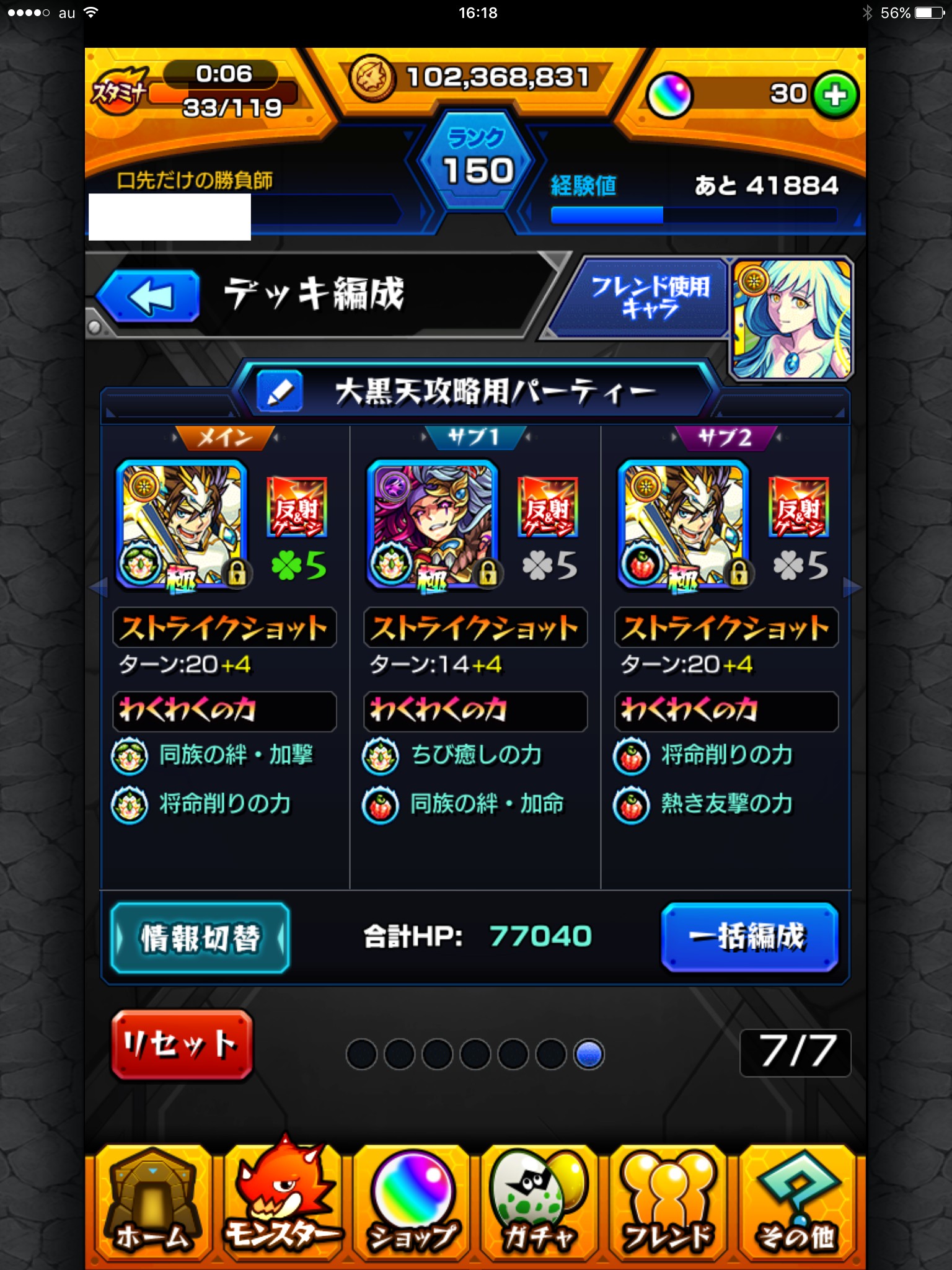Screen dimensions: 952x1270
Task: Select the メイン slot monster
Action: 182,525
